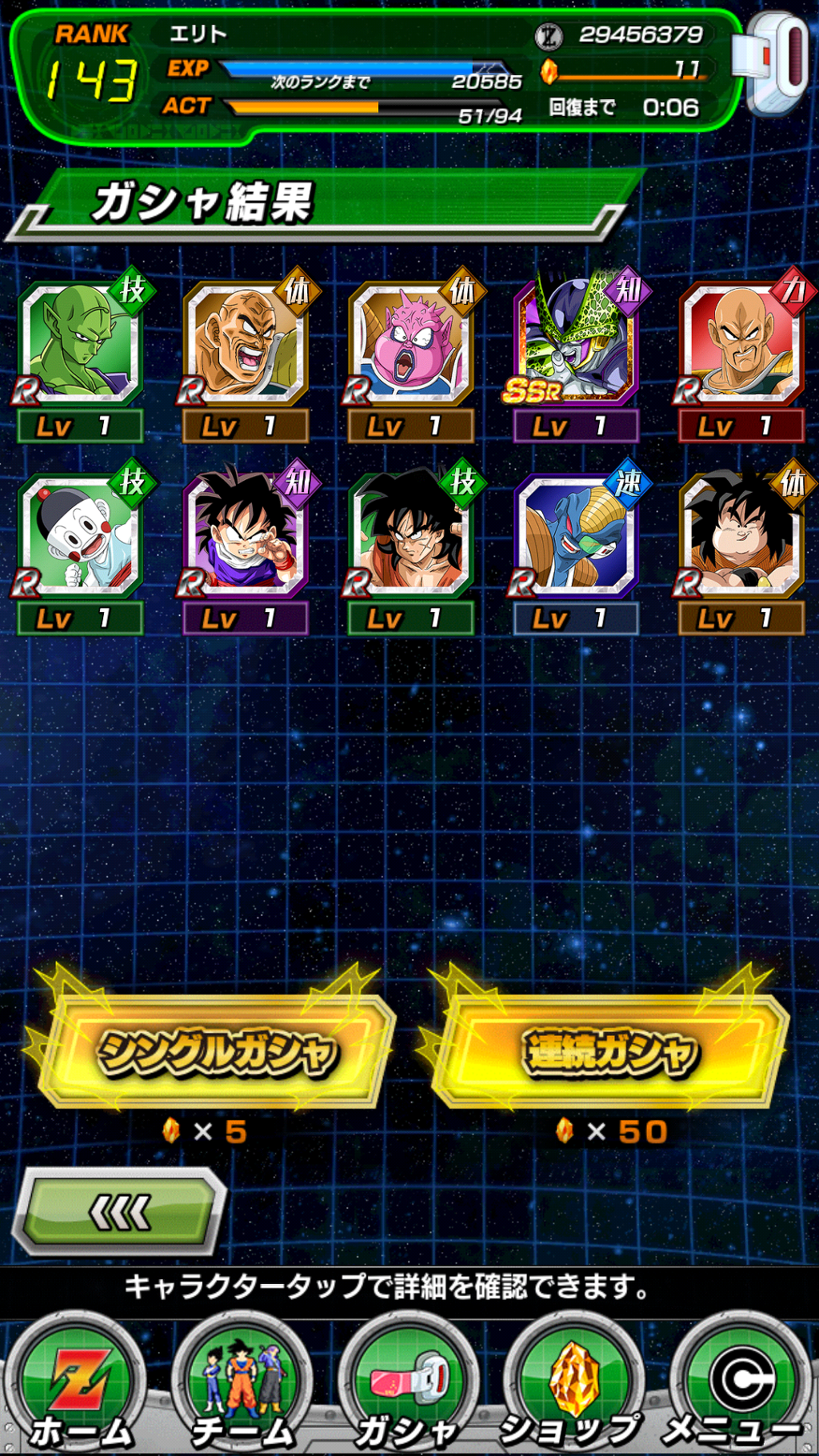This screenshot has height=1456, width=819.
Task: Go to the ショップ shop tab
Action: [x=572, y=1388]
